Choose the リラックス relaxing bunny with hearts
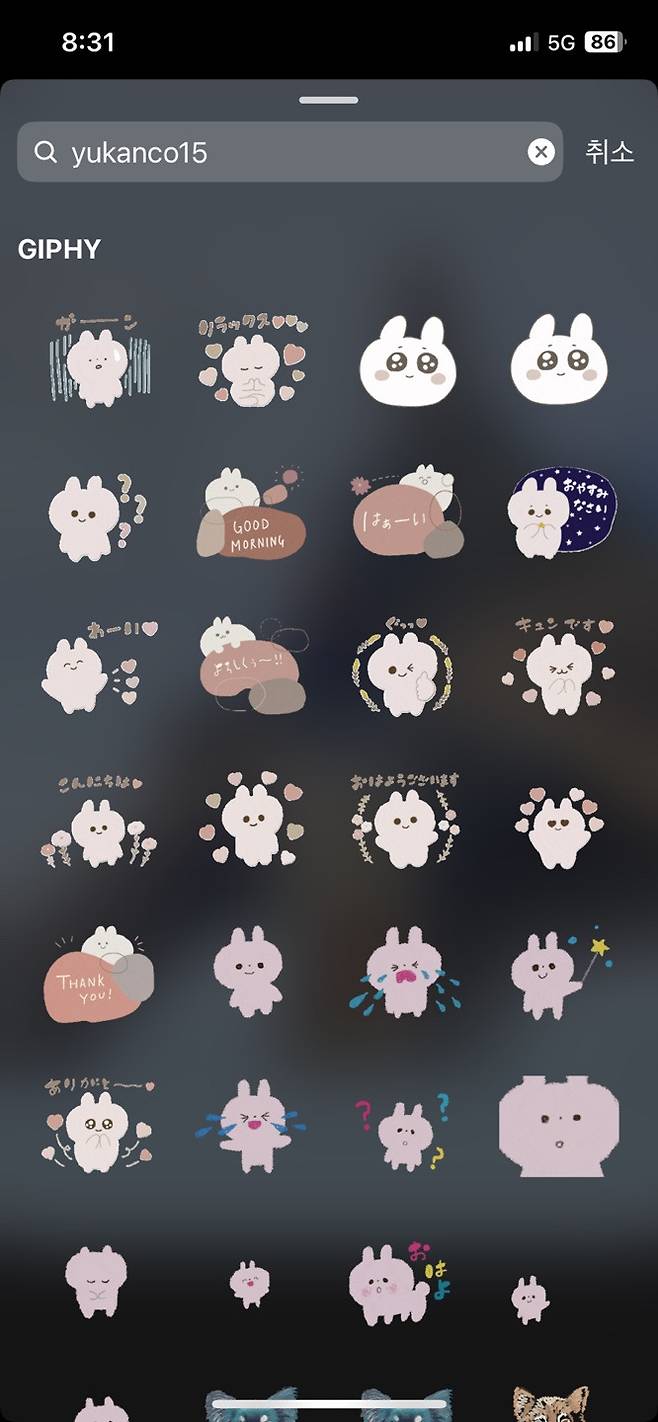This screenshot has width=658, height=1422. click(x=250, y=361)
